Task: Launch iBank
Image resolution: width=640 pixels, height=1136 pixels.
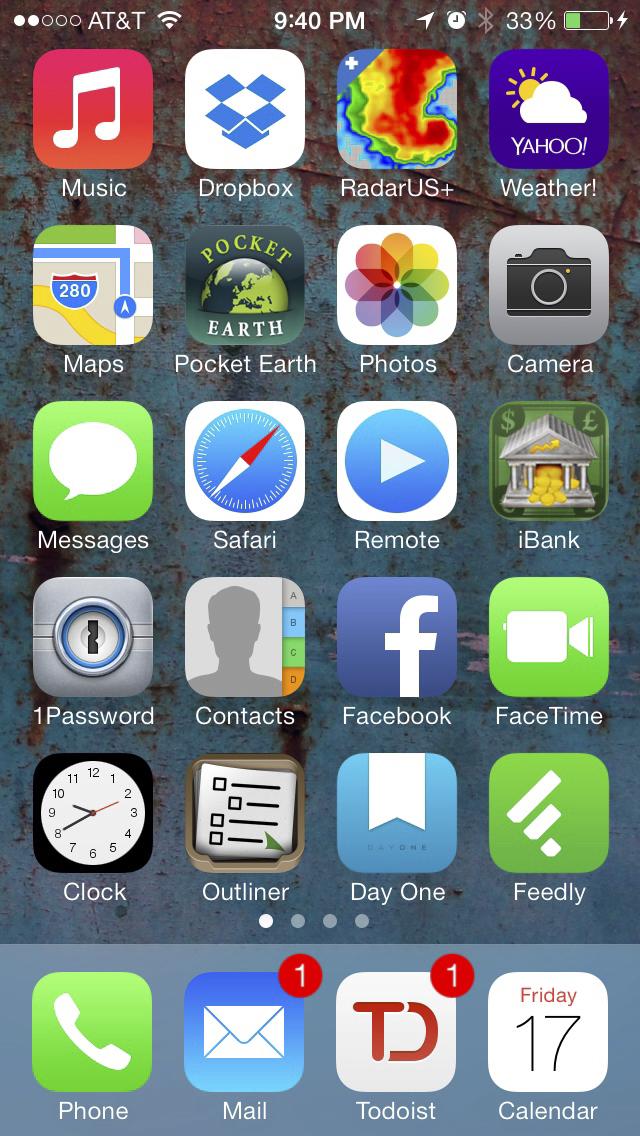Action: (549, 461)
